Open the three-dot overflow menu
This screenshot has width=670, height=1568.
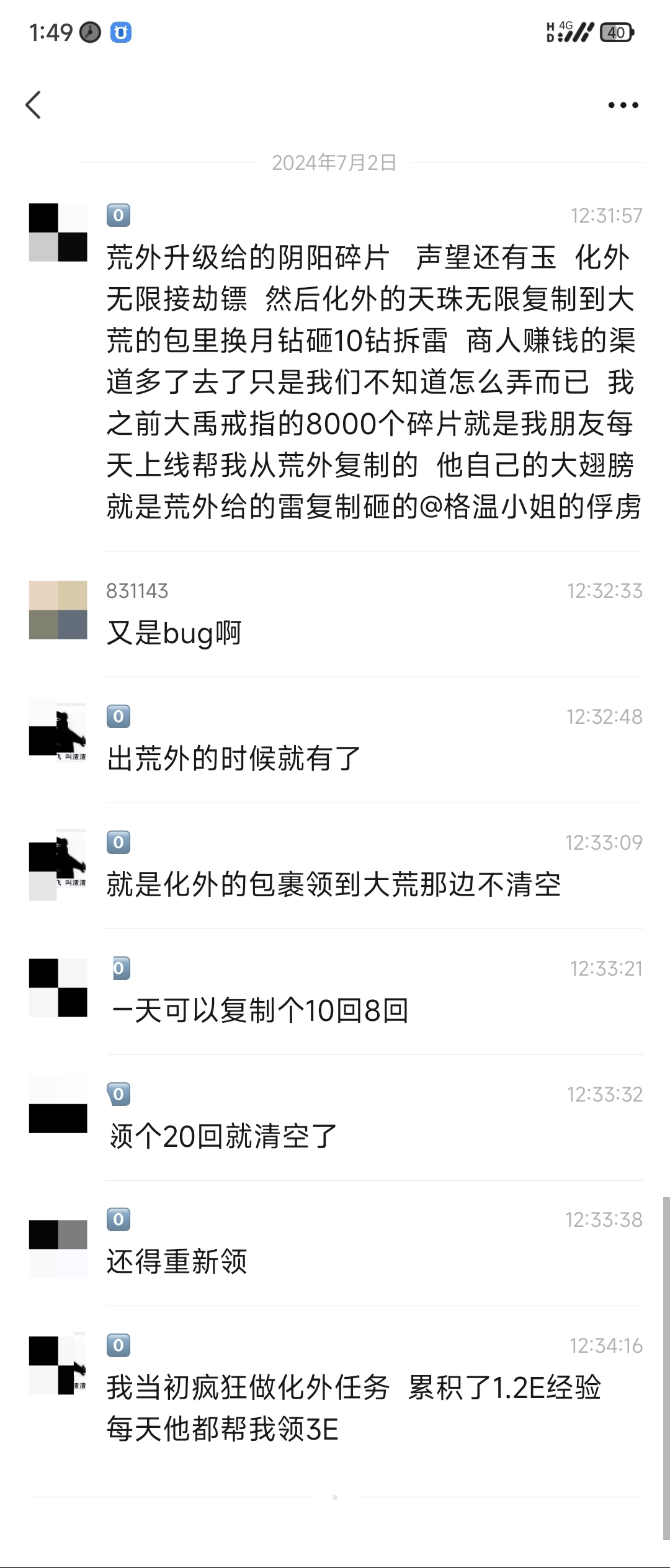point(623,105)
